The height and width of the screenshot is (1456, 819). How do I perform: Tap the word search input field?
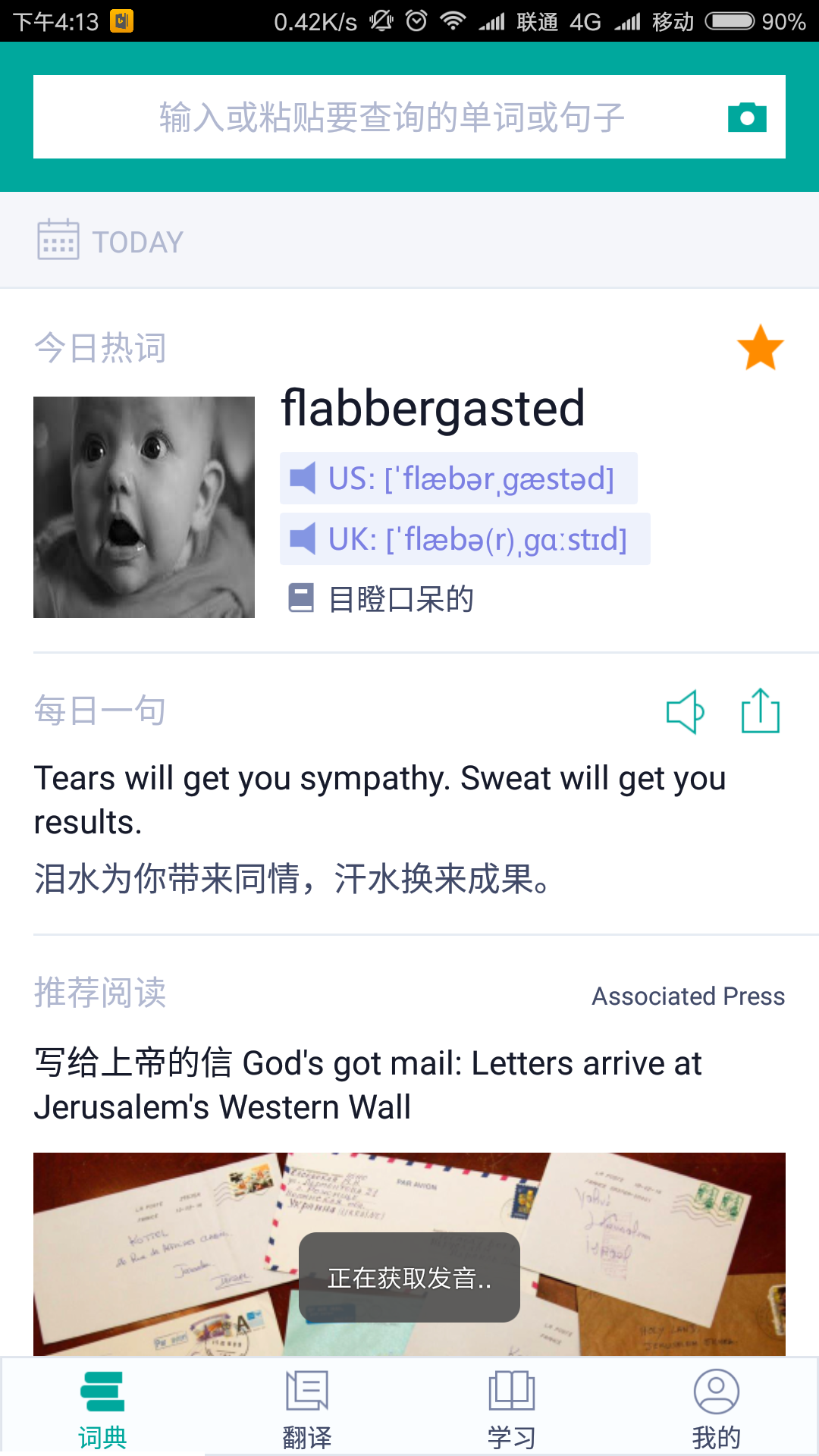point(379,118)
